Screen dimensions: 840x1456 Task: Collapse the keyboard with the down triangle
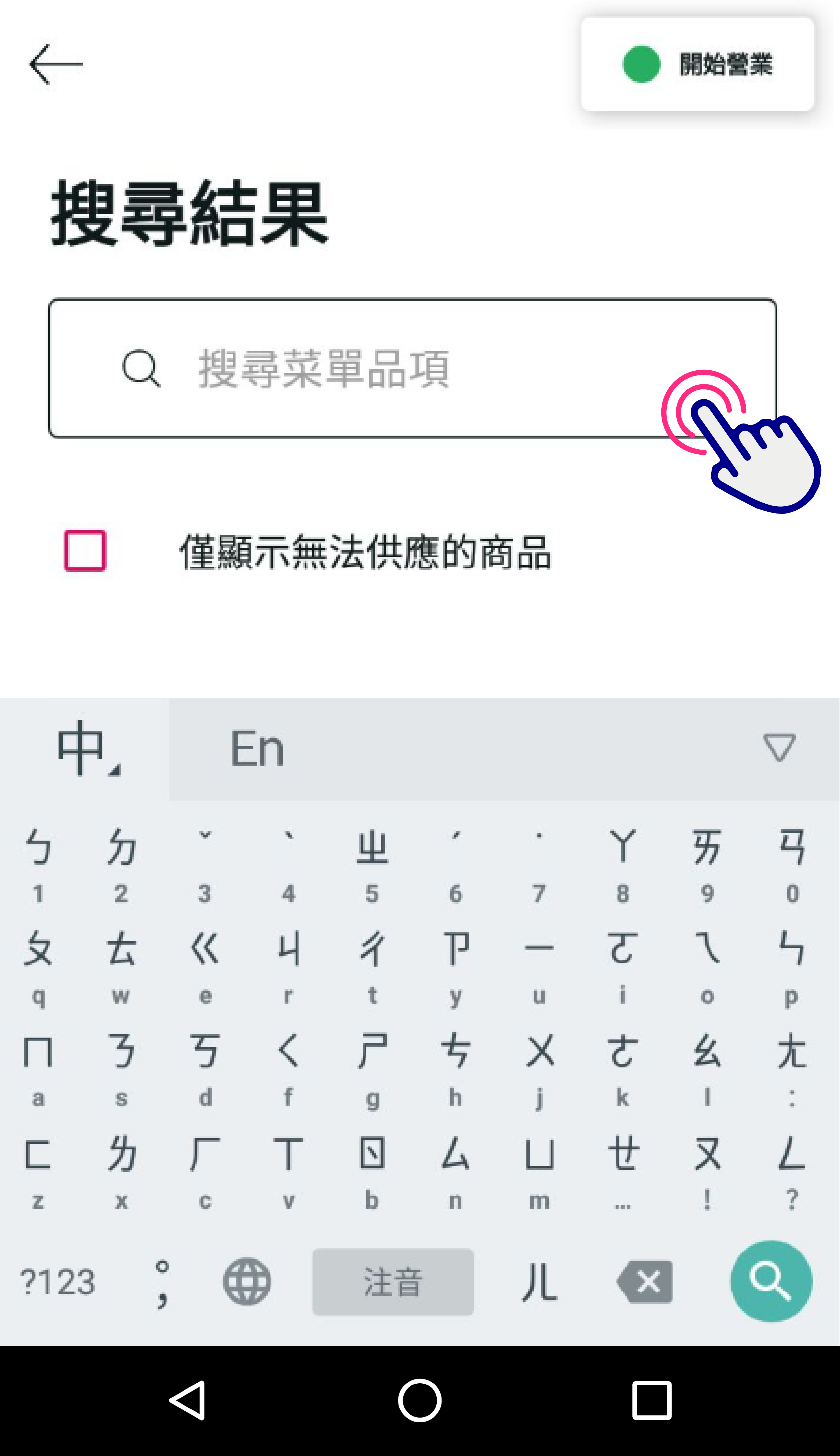click(779, 748)
